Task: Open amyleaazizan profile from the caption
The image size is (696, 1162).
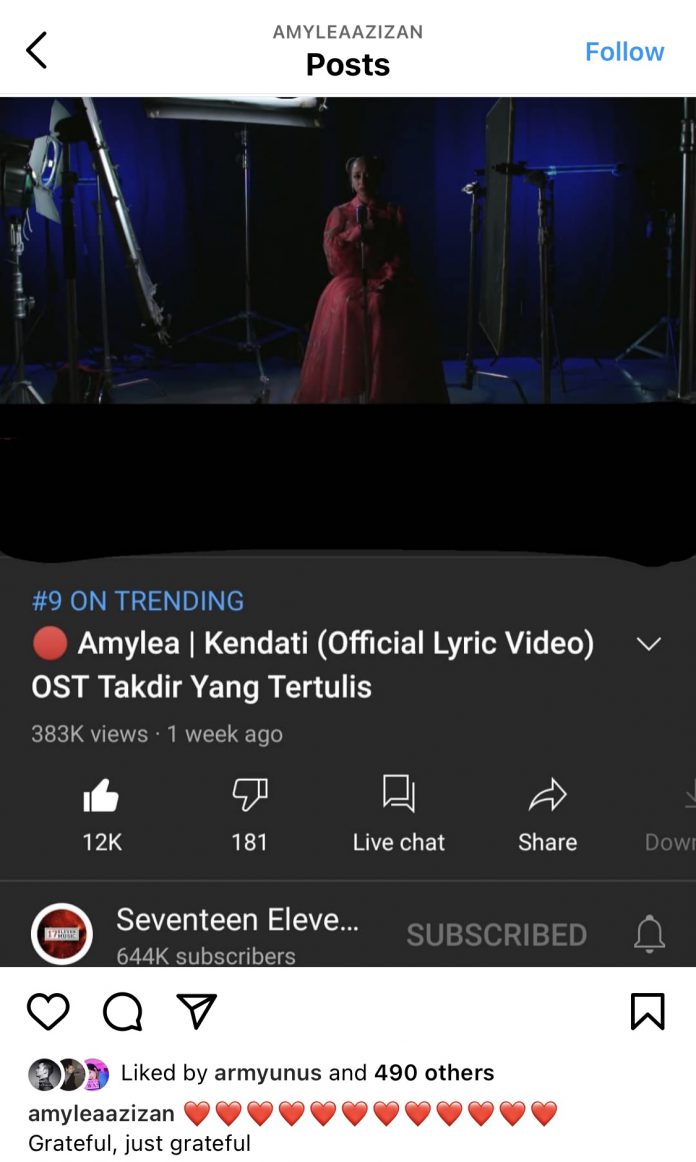Action: coord(101,1113)
